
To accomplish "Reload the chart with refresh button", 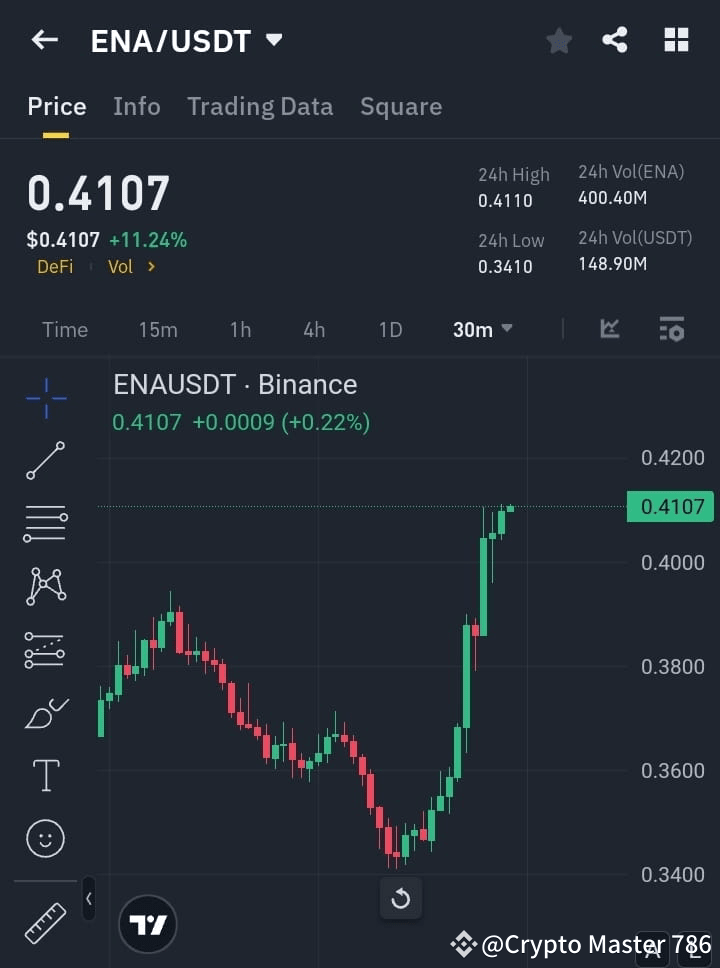I will [401, 898].
